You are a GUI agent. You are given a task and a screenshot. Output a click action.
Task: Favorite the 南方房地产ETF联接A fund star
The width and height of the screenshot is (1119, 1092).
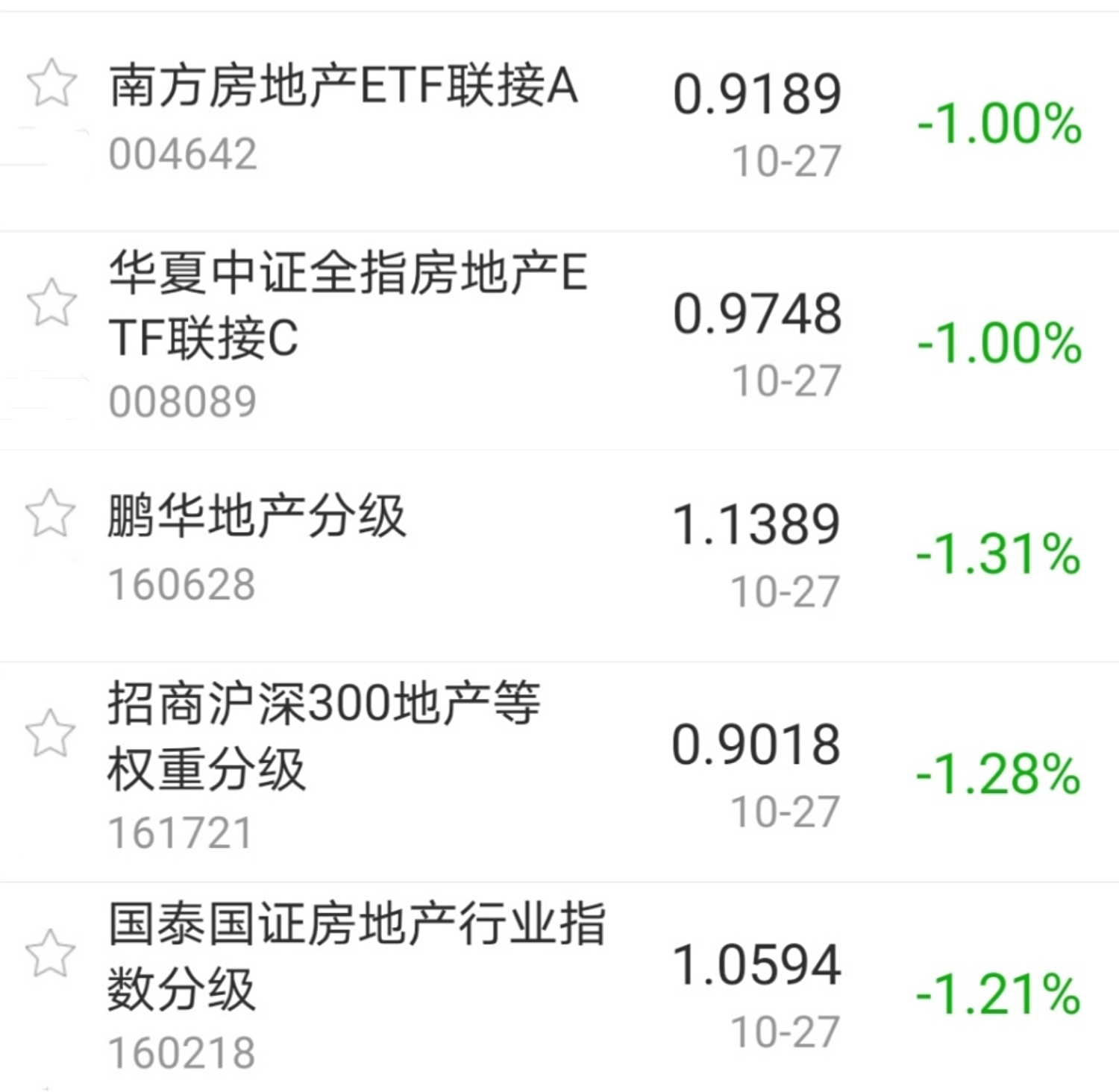pyautogui.click(x=51, y=83)
